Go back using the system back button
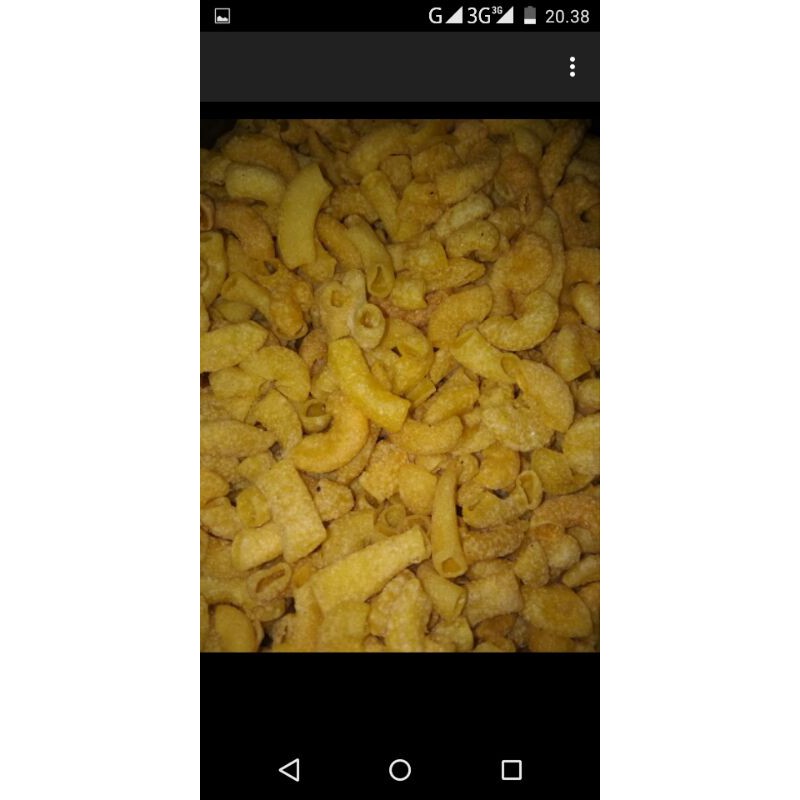Image resolution: width=800 pixels, height=800 pixels. [289, 769]
